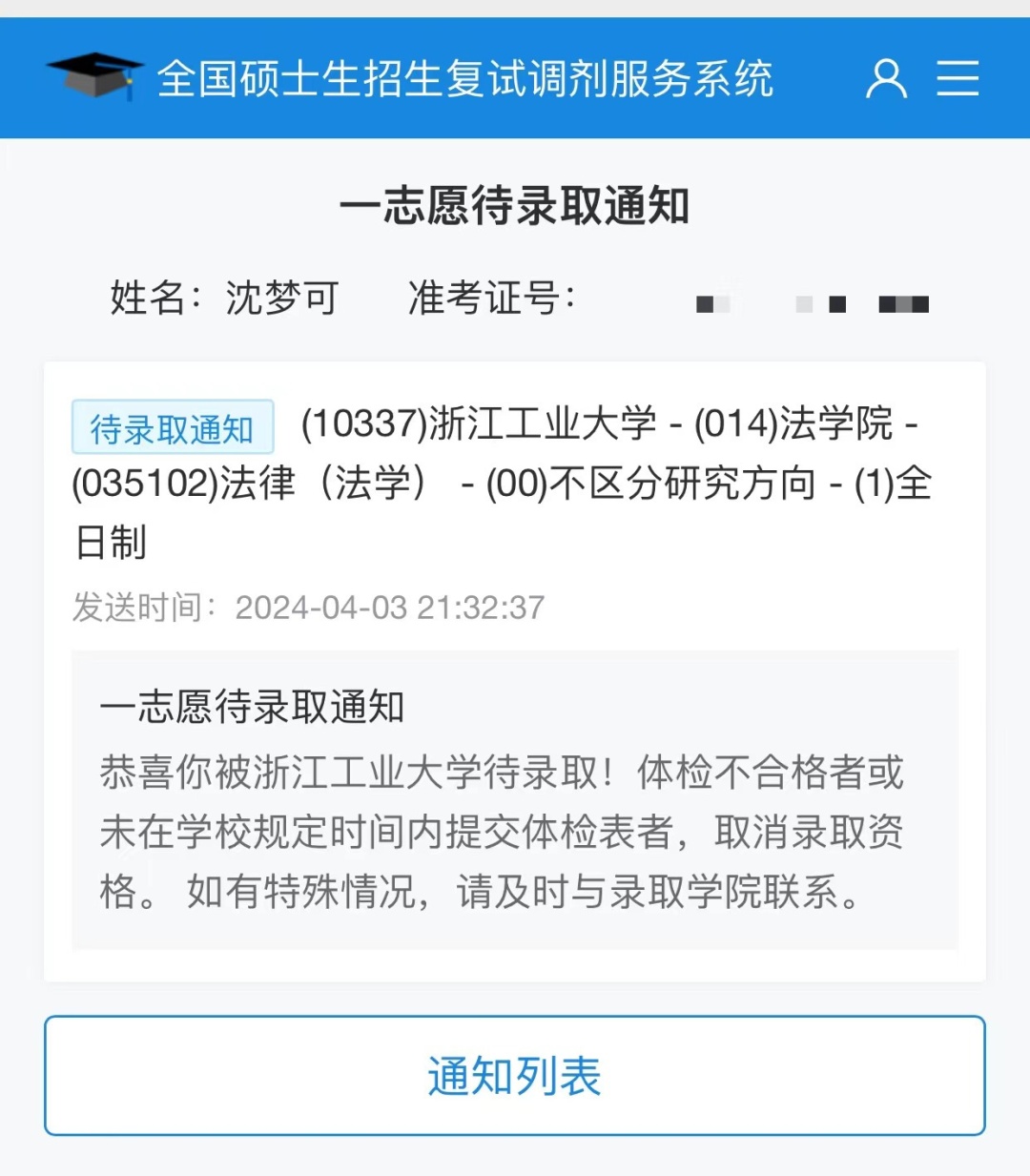Collapse the congratulations message box

(515, 801)
